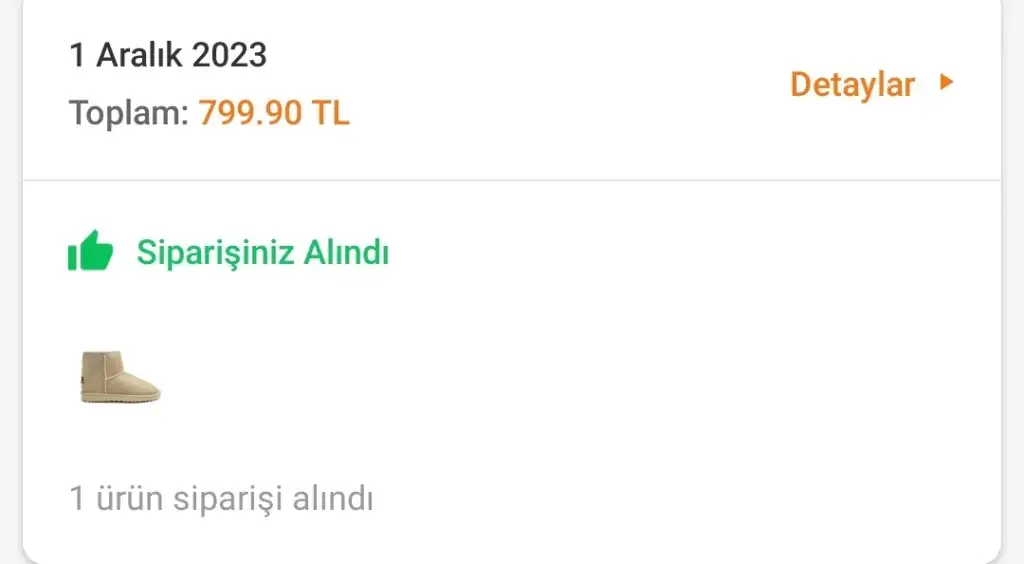Open Detaylar for the 1 Aralık 2023 order
The image size is (1024, 564).
870,84
